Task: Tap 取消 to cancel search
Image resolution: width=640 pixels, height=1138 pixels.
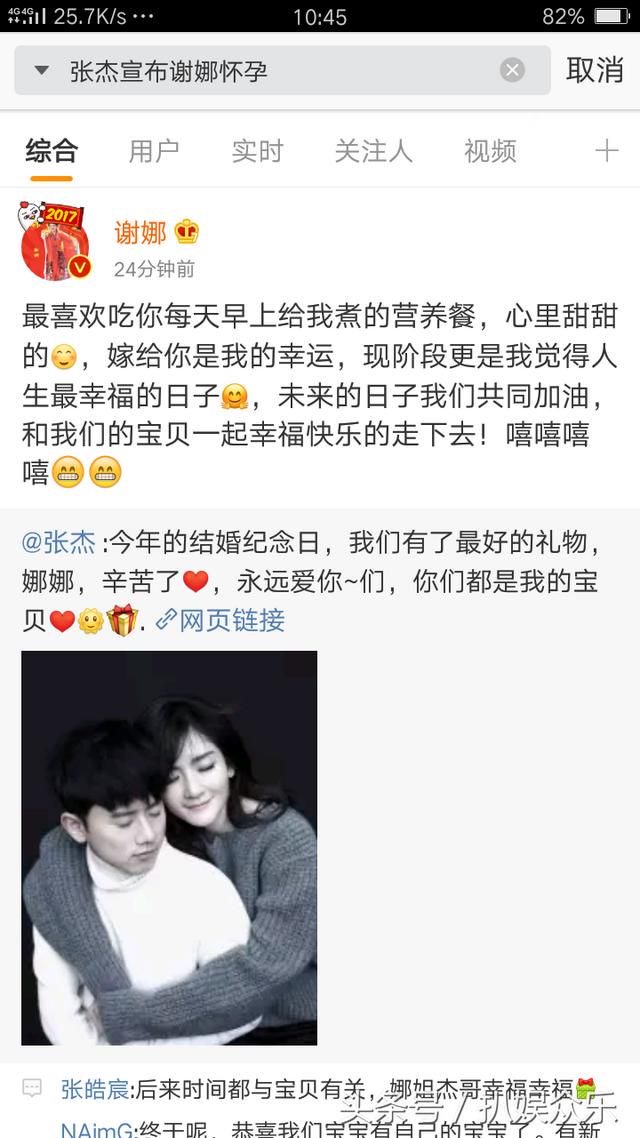Action: [x=595, y=70]
